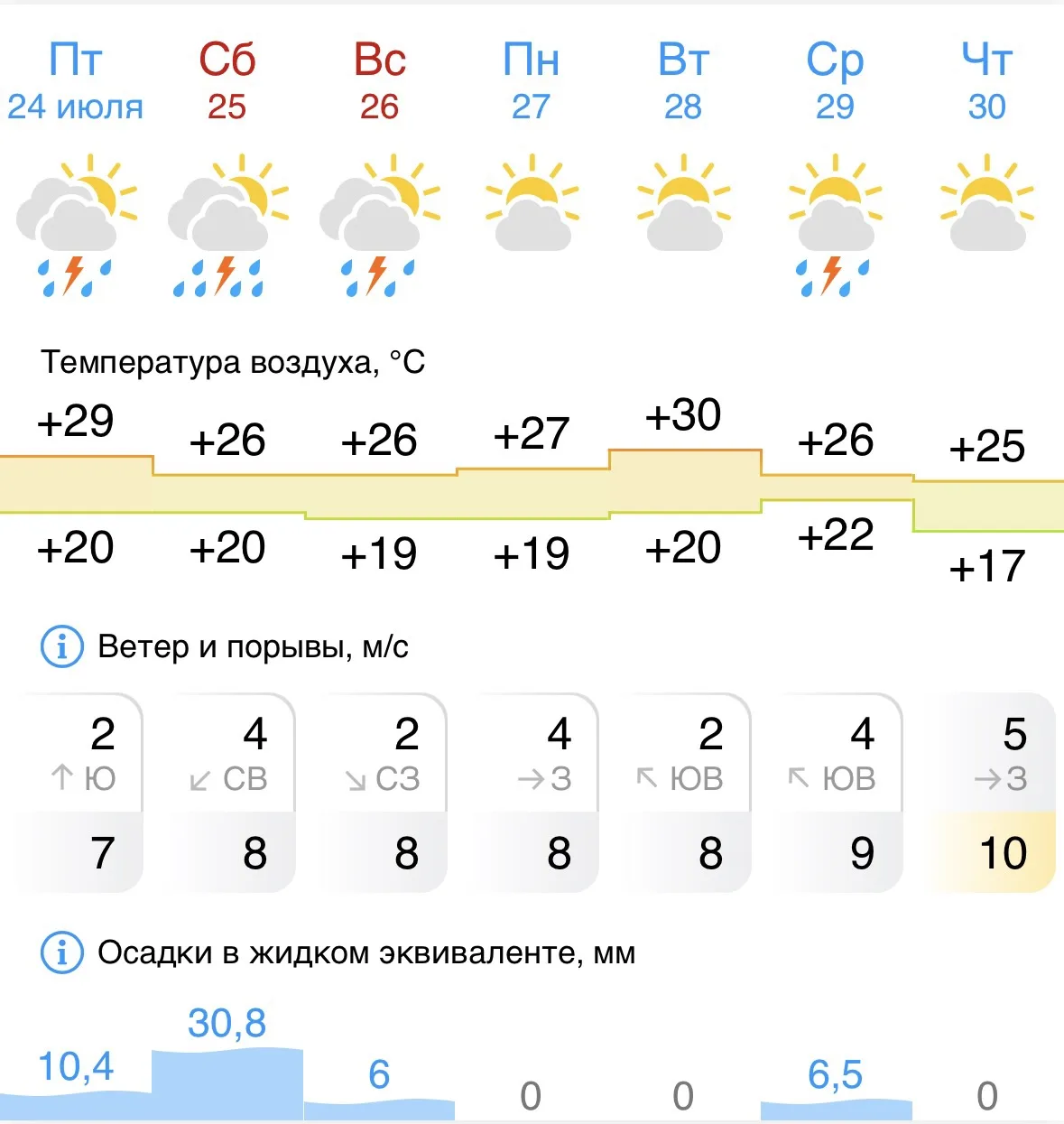Screen dimensions: 1064x1124
Task: Open the info icon next to Ветер и порывы
Action: point(62,646)
